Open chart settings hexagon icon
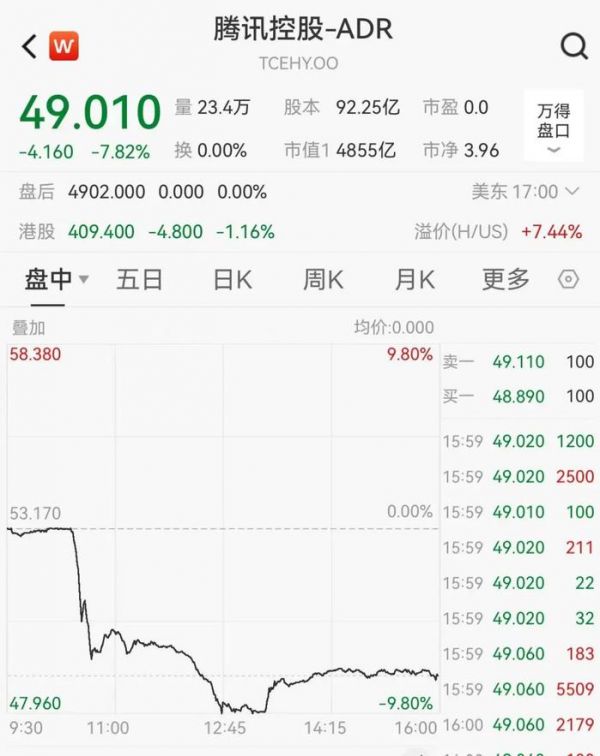Image resolution: width=600 pixels, height=756 pixels. (x=569, y=280)
